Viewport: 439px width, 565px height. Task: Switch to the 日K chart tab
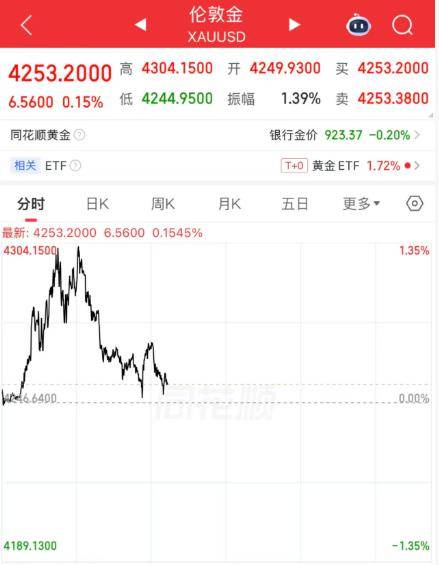98,204
